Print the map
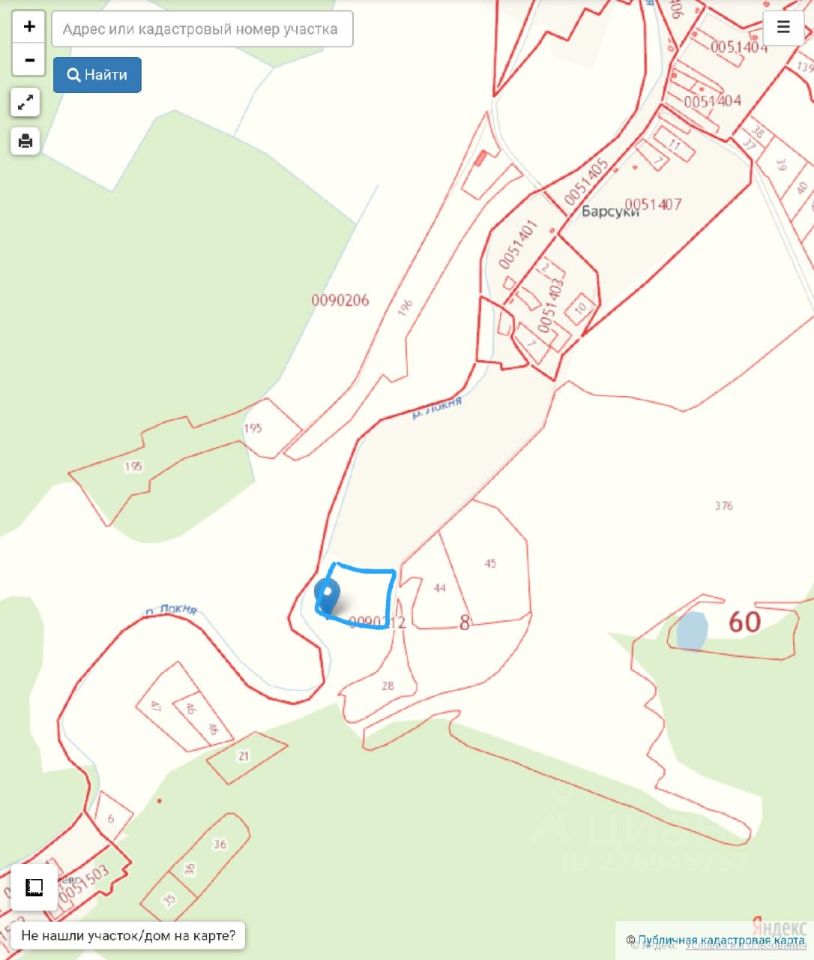This screenshot has width=814, height=960. click(26, 141)
